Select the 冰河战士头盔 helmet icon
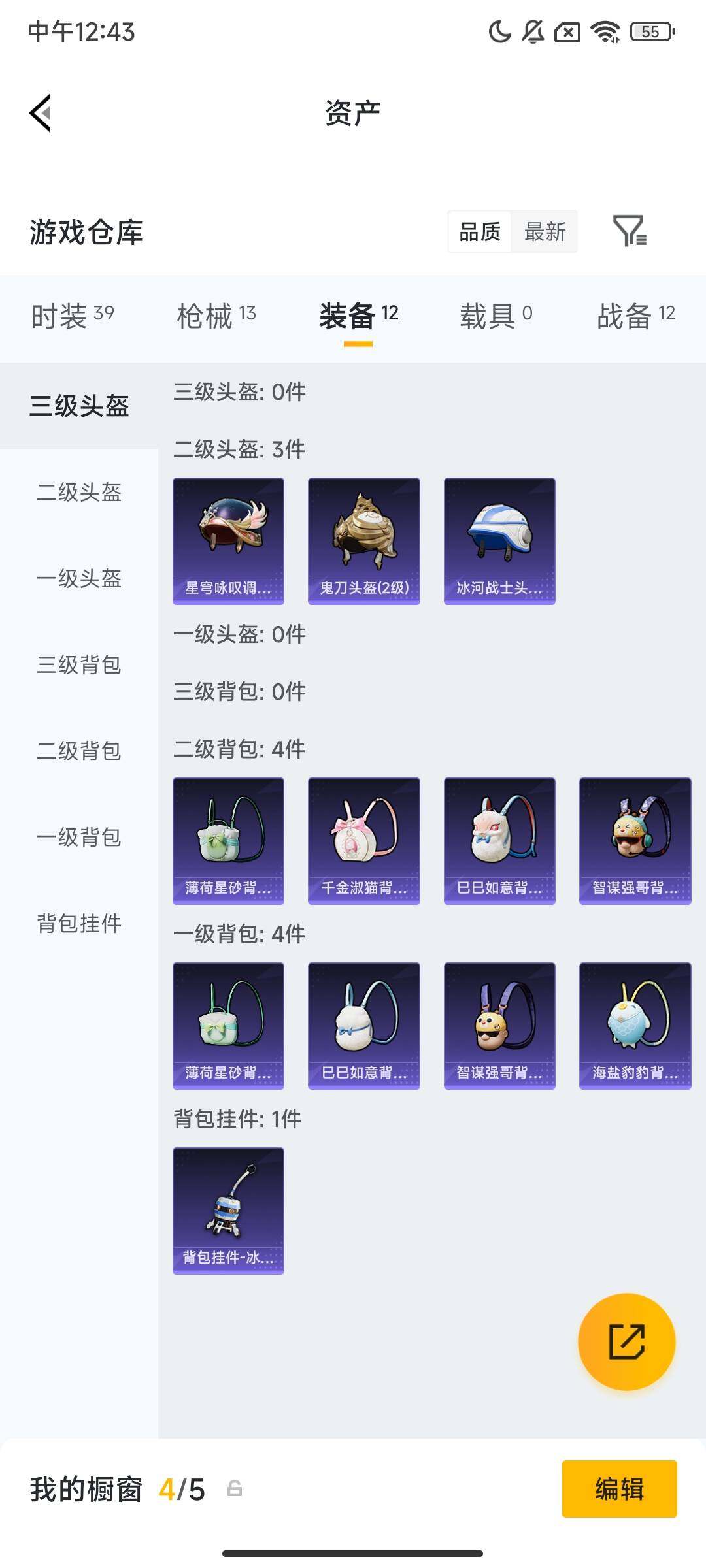 (499, 541)
